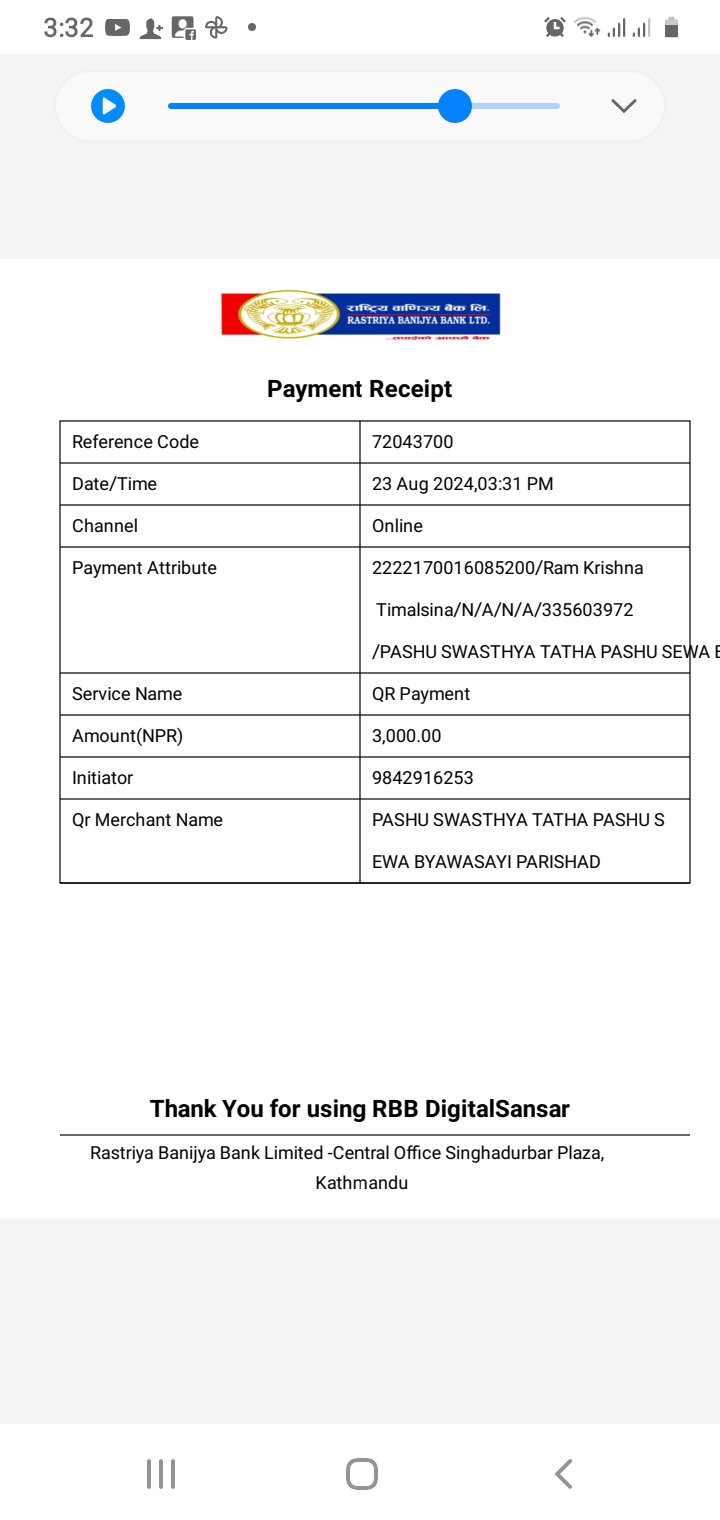This screenshot has width=720, height=1520.
Task: Collapse the player using the chevron
Action: tap(624, 106)
